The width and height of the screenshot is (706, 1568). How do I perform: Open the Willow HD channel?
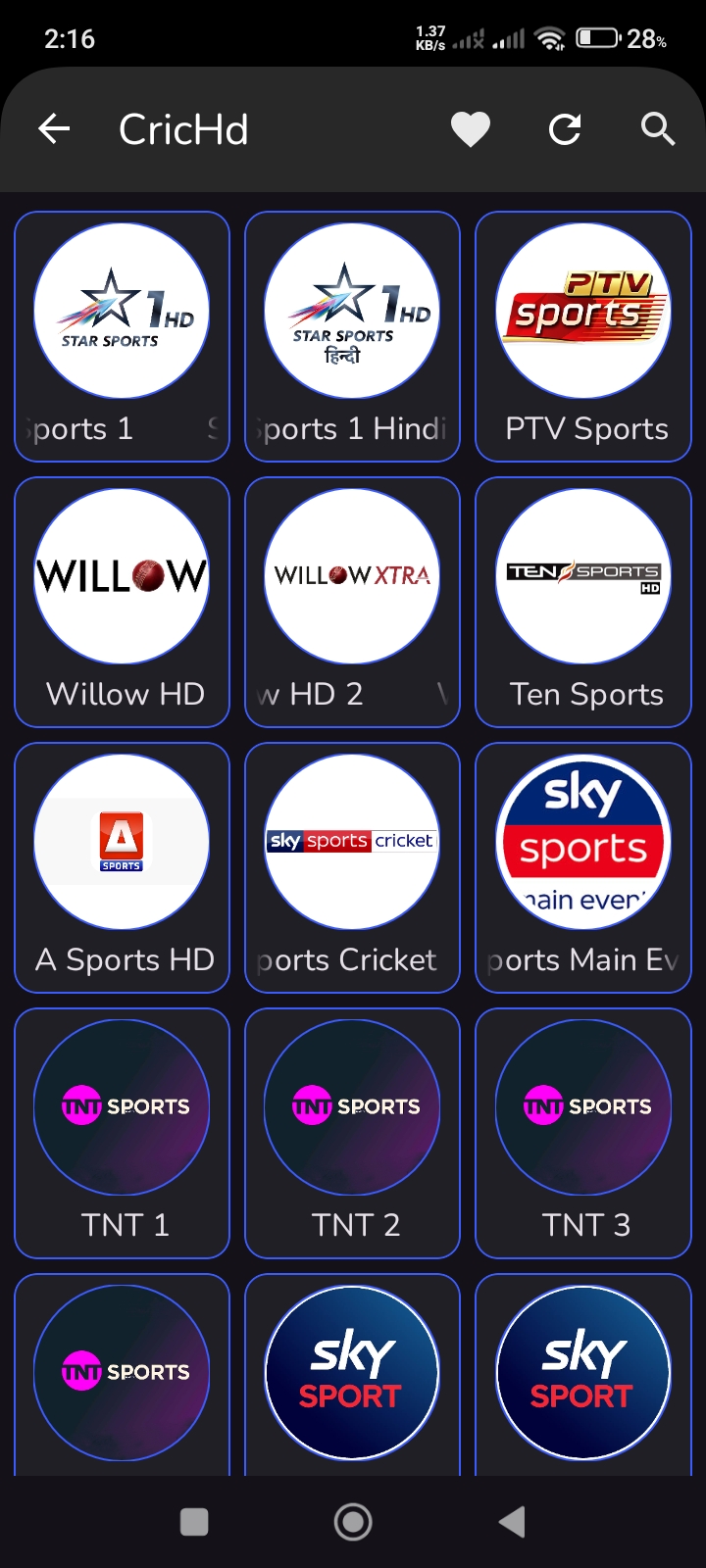122,600
